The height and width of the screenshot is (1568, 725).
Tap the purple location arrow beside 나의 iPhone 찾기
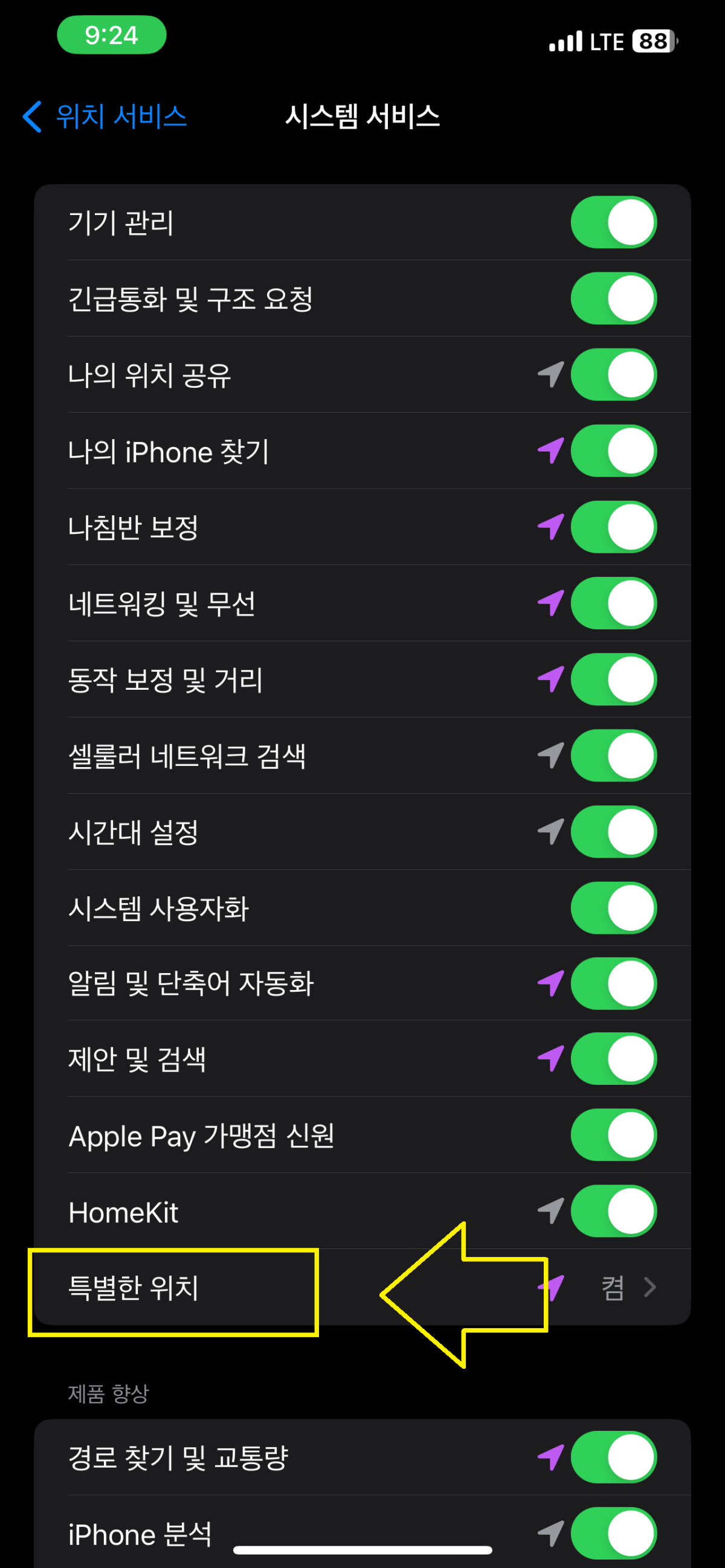point(550,451)
